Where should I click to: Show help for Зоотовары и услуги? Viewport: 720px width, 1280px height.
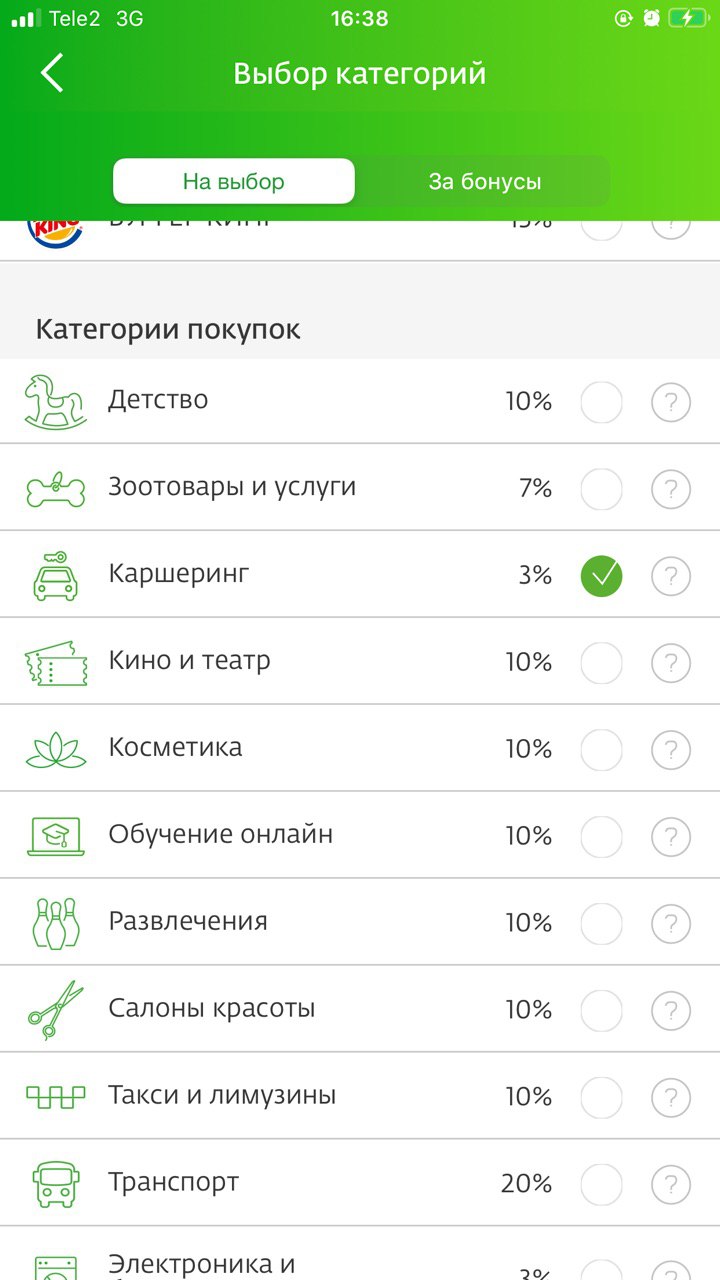click(x=671, y=489)
